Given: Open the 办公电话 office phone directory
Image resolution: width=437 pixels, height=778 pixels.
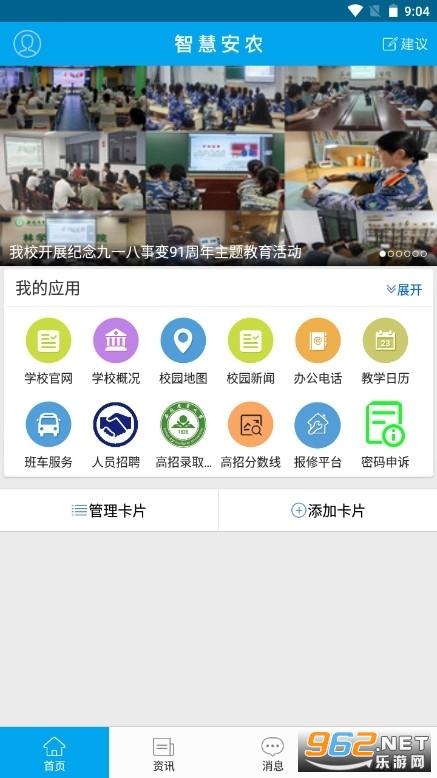Looking at the screenshot, I should [x=318, y=351].
